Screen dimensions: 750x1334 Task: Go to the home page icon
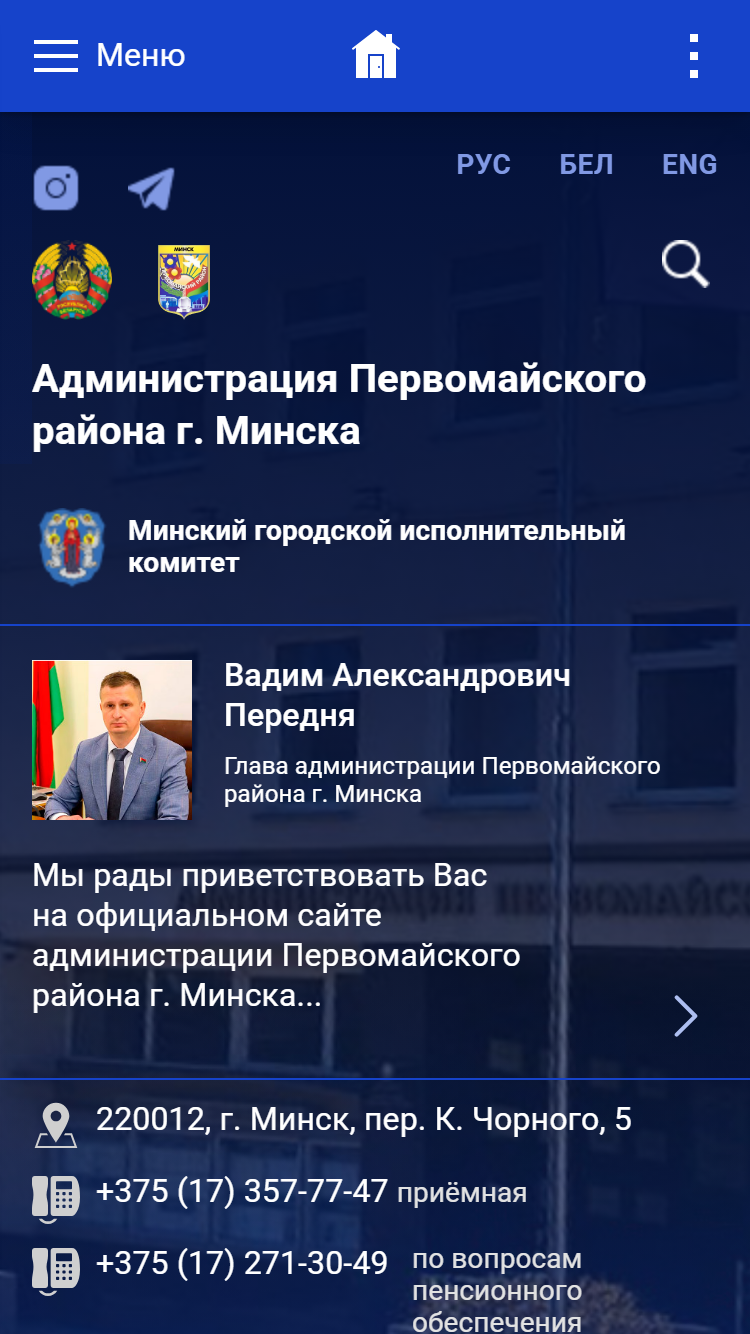[375, 55]
